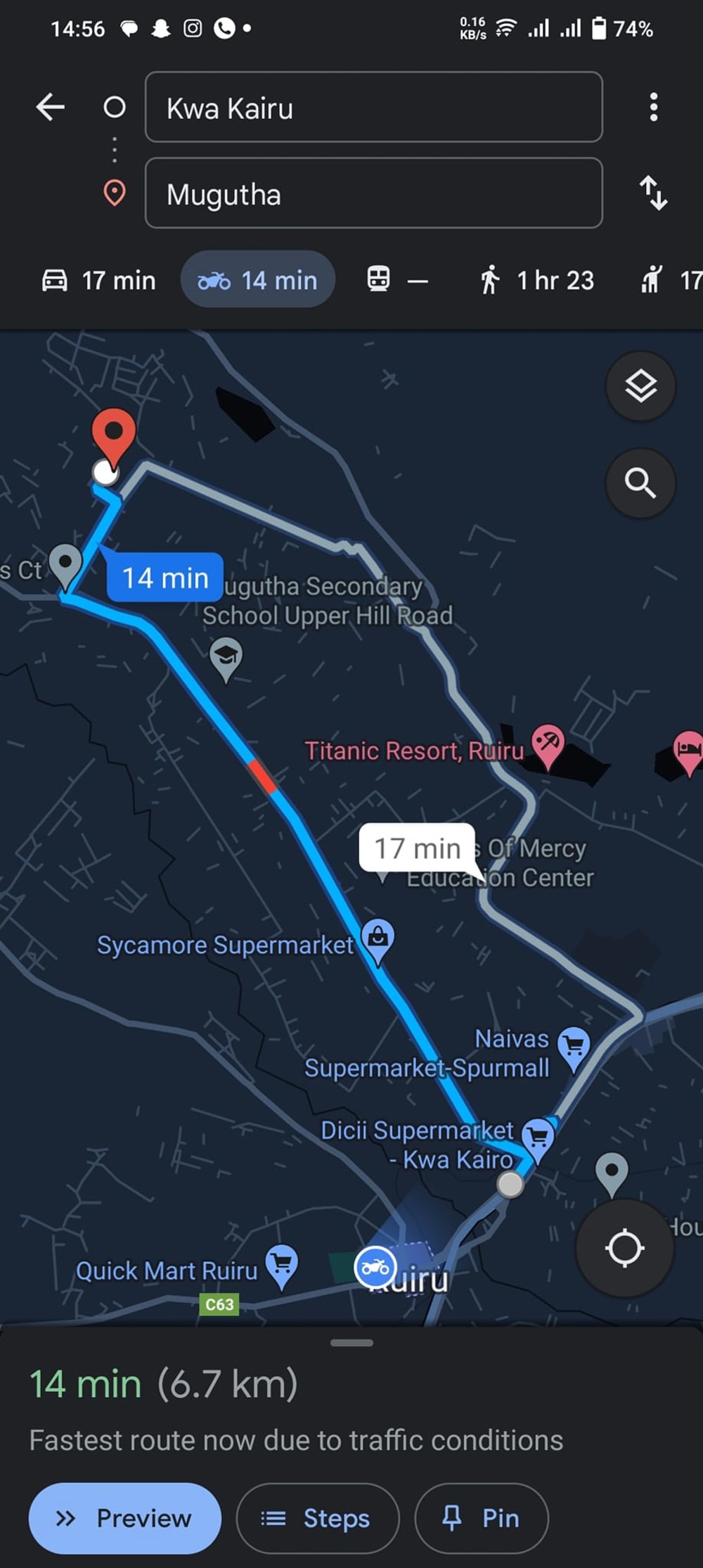Search along the route
Screen dimensions: 703x1568
(x=640, y=483)
